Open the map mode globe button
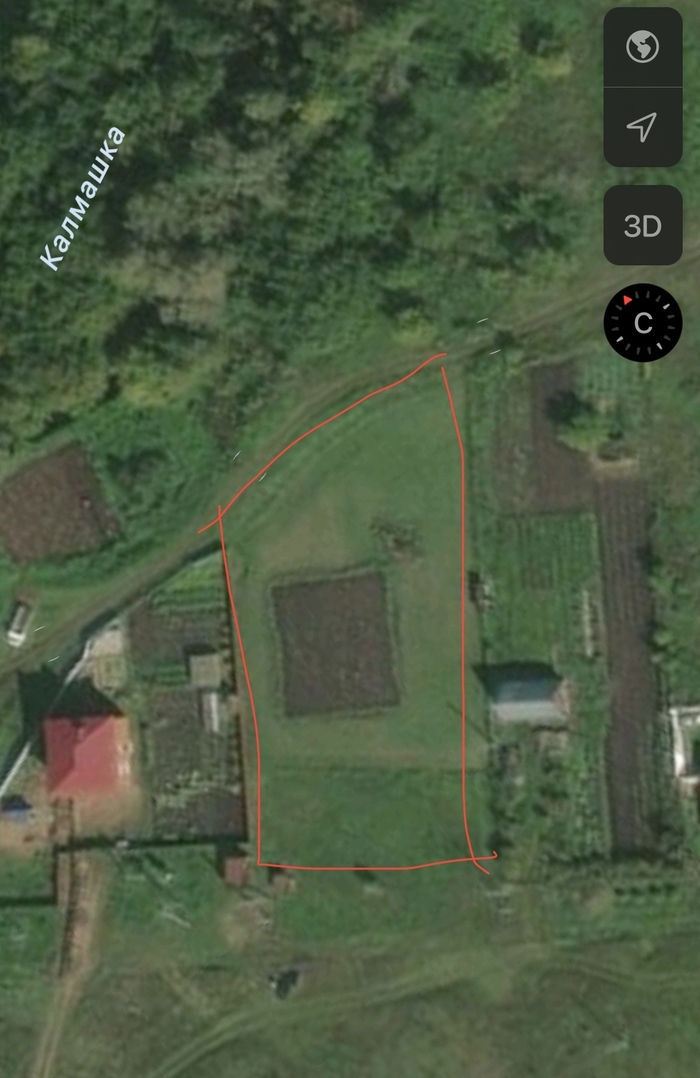The width and height of the screenshot is (700, 1078). [642, 47]
